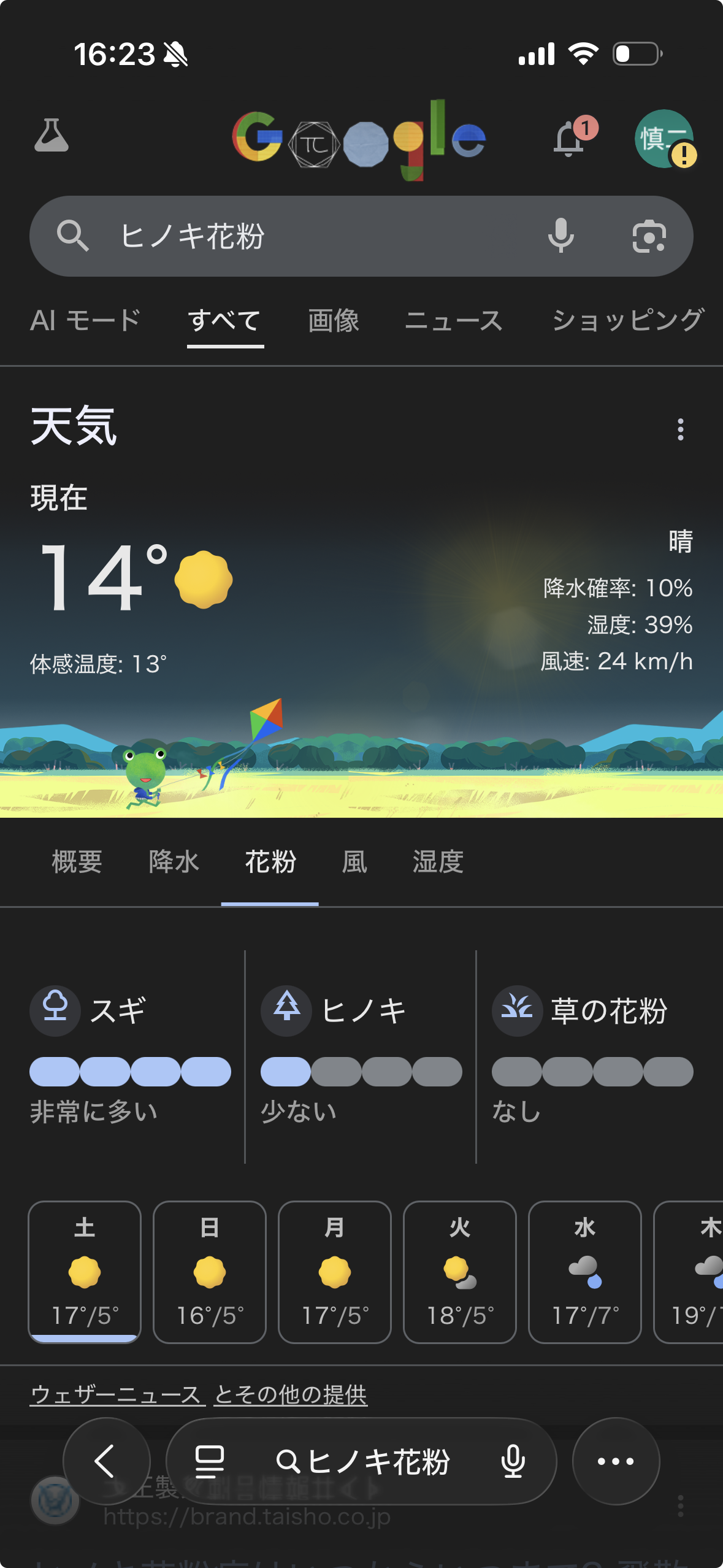Viewport: 723px width, 1568px height.
Task: Start voice search in the top search bar
Action: (x=560, y=236)
